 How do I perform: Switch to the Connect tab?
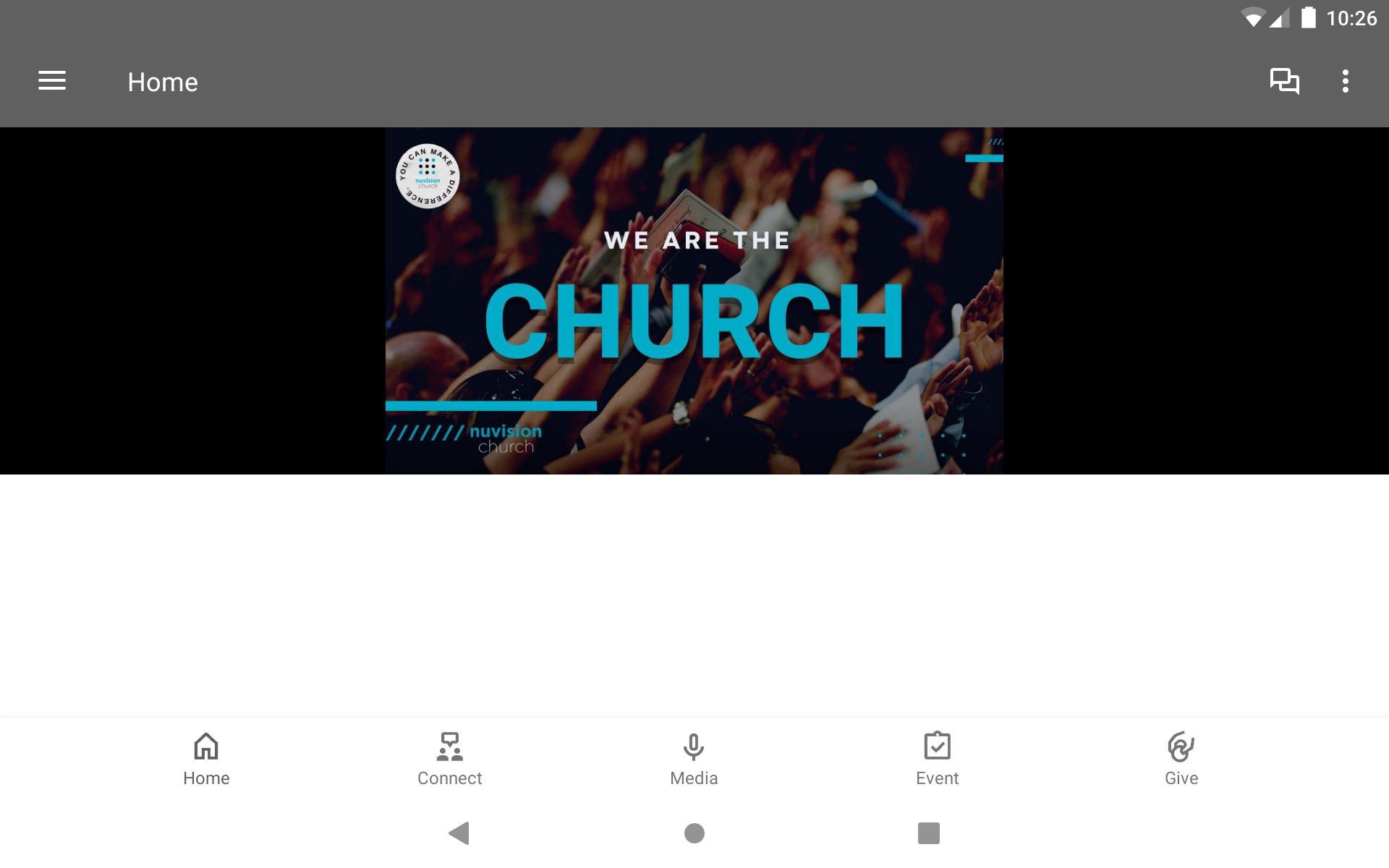[x=449, y=759]
